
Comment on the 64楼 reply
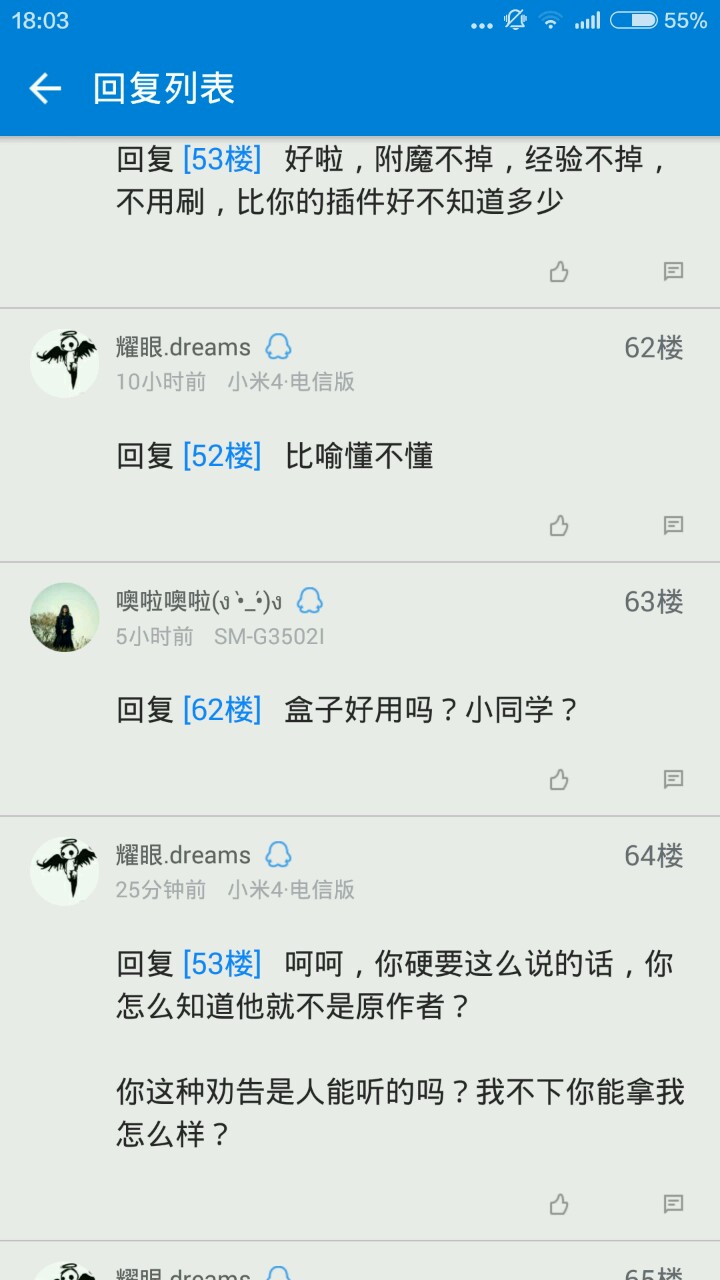[x=673, y=1204]
